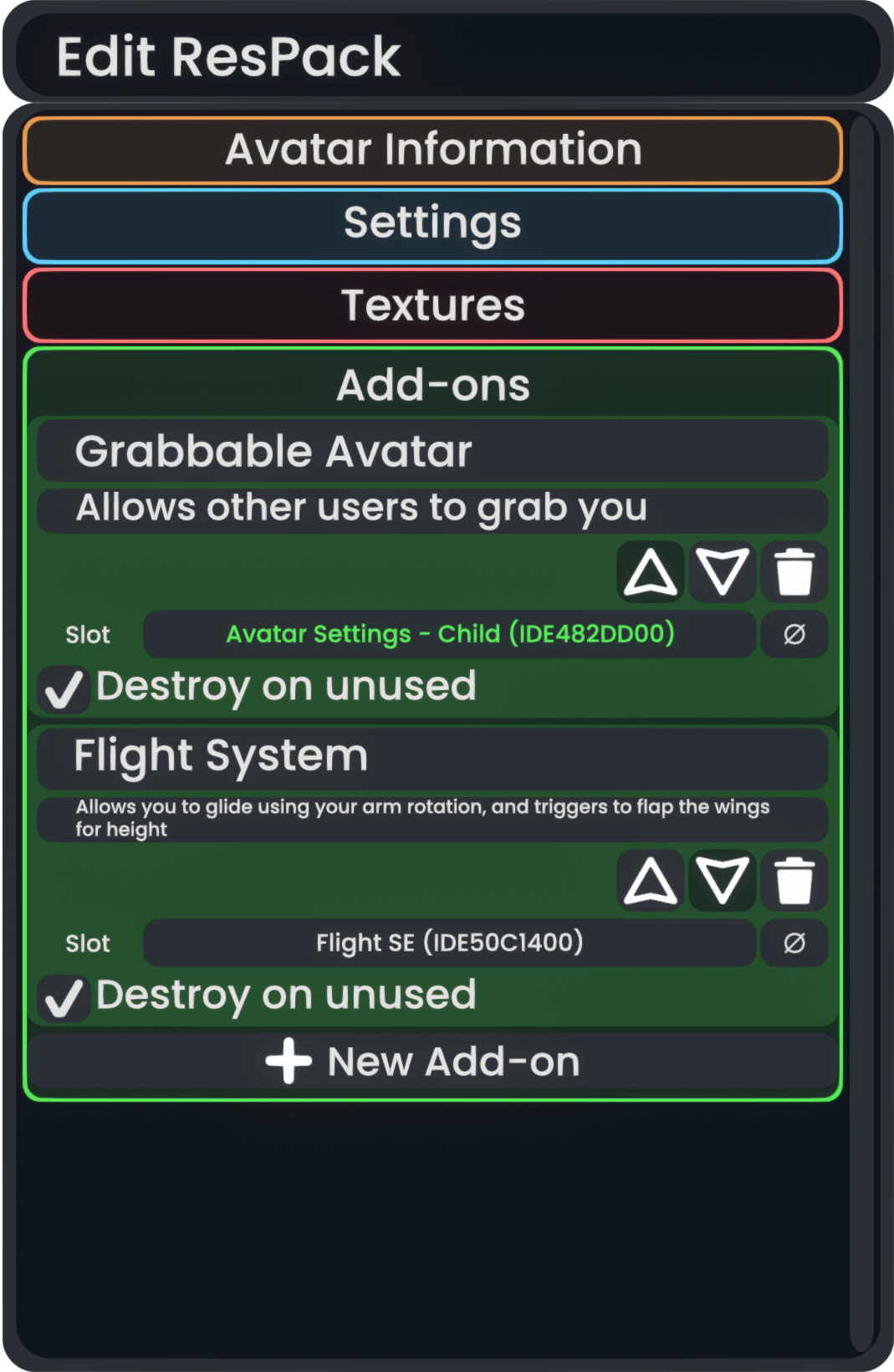Image resolution: width=894 pixels, height=1372 pixels.
Task: Delete the Grabbable Avatar add-on
Action: click(x=794, y=572)
